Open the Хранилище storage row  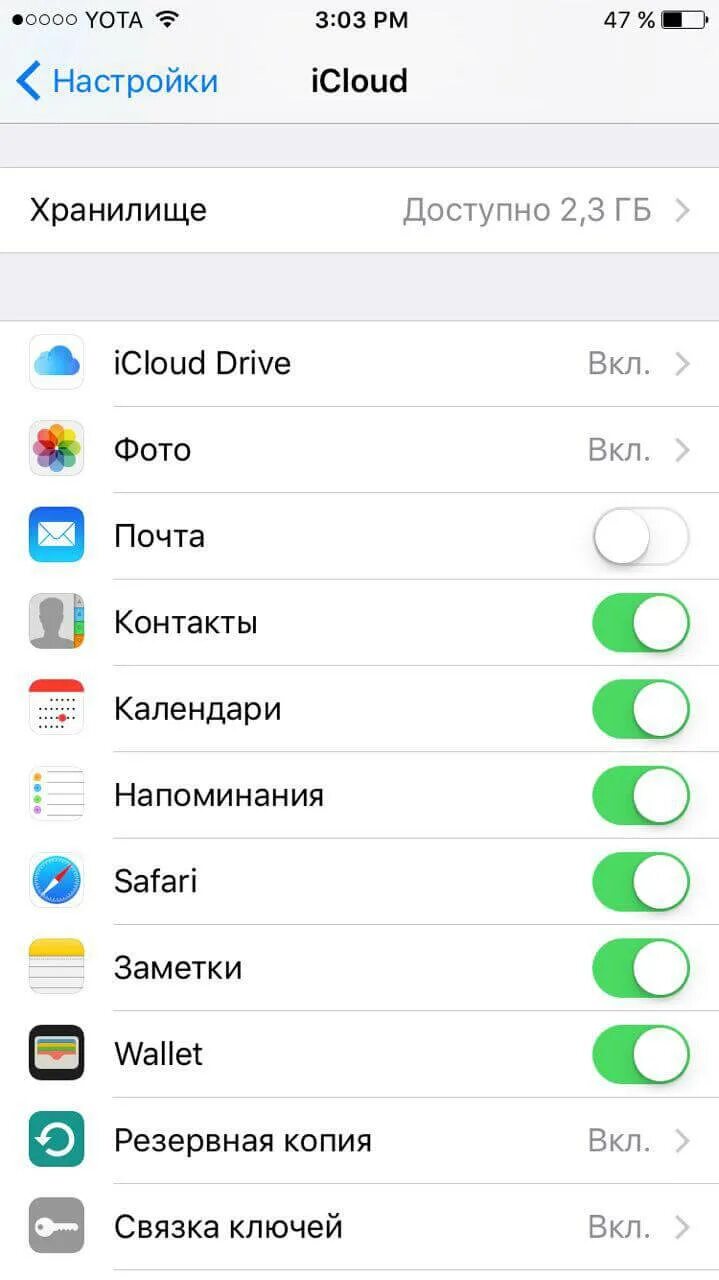[x=359, y=210]
